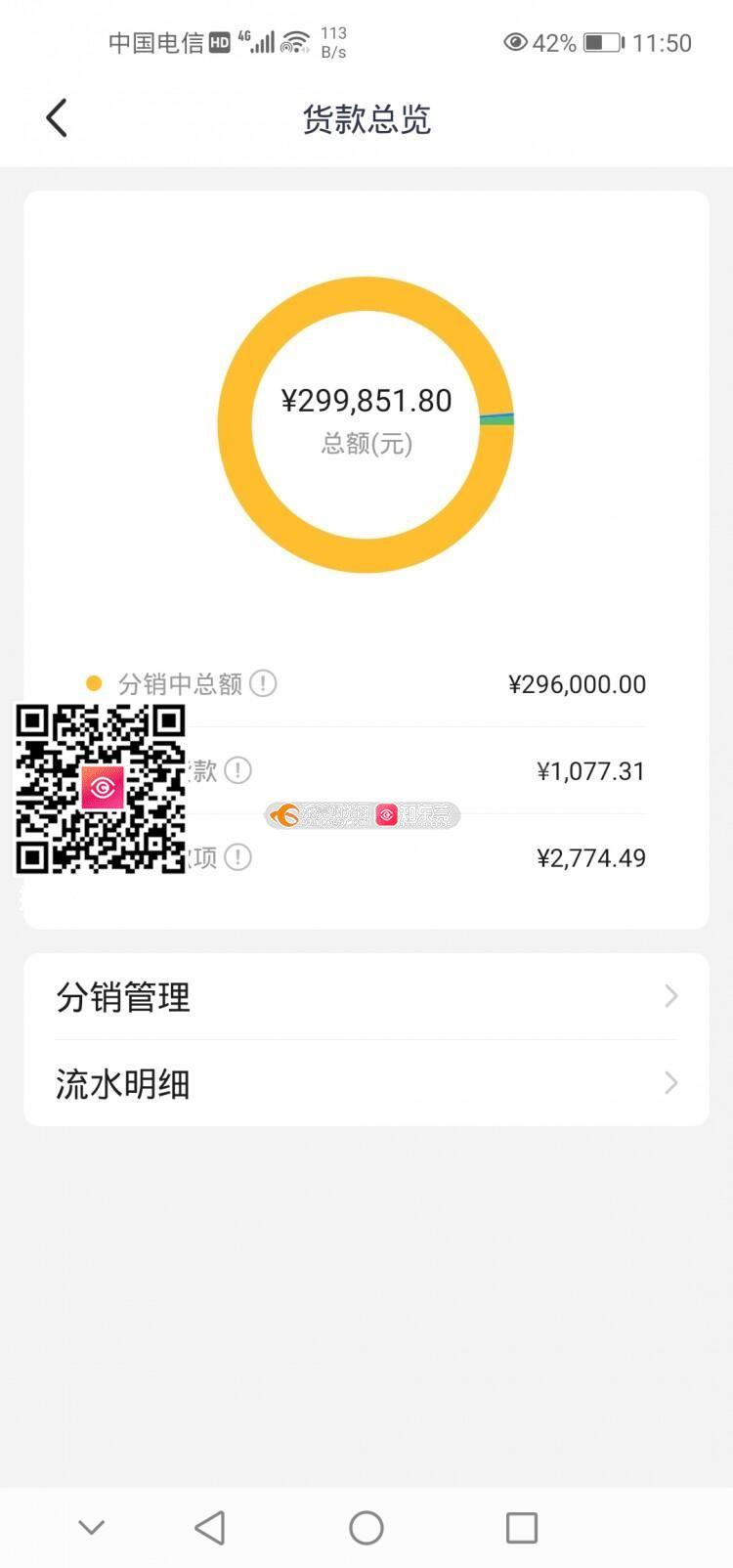
Task: Open the recent apps view
Action: pos(522,1527)
